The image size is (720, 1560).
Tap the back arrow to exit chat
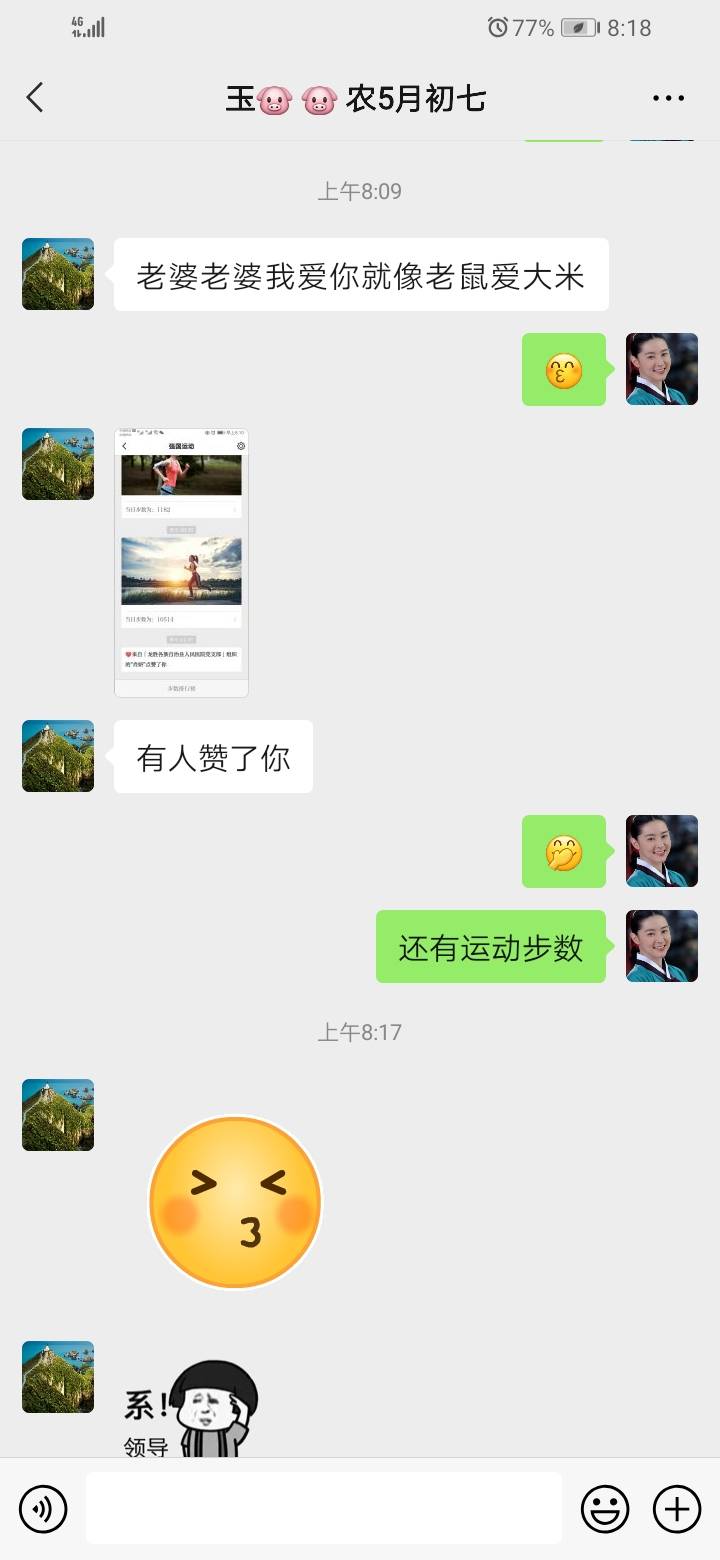[35, 97]
